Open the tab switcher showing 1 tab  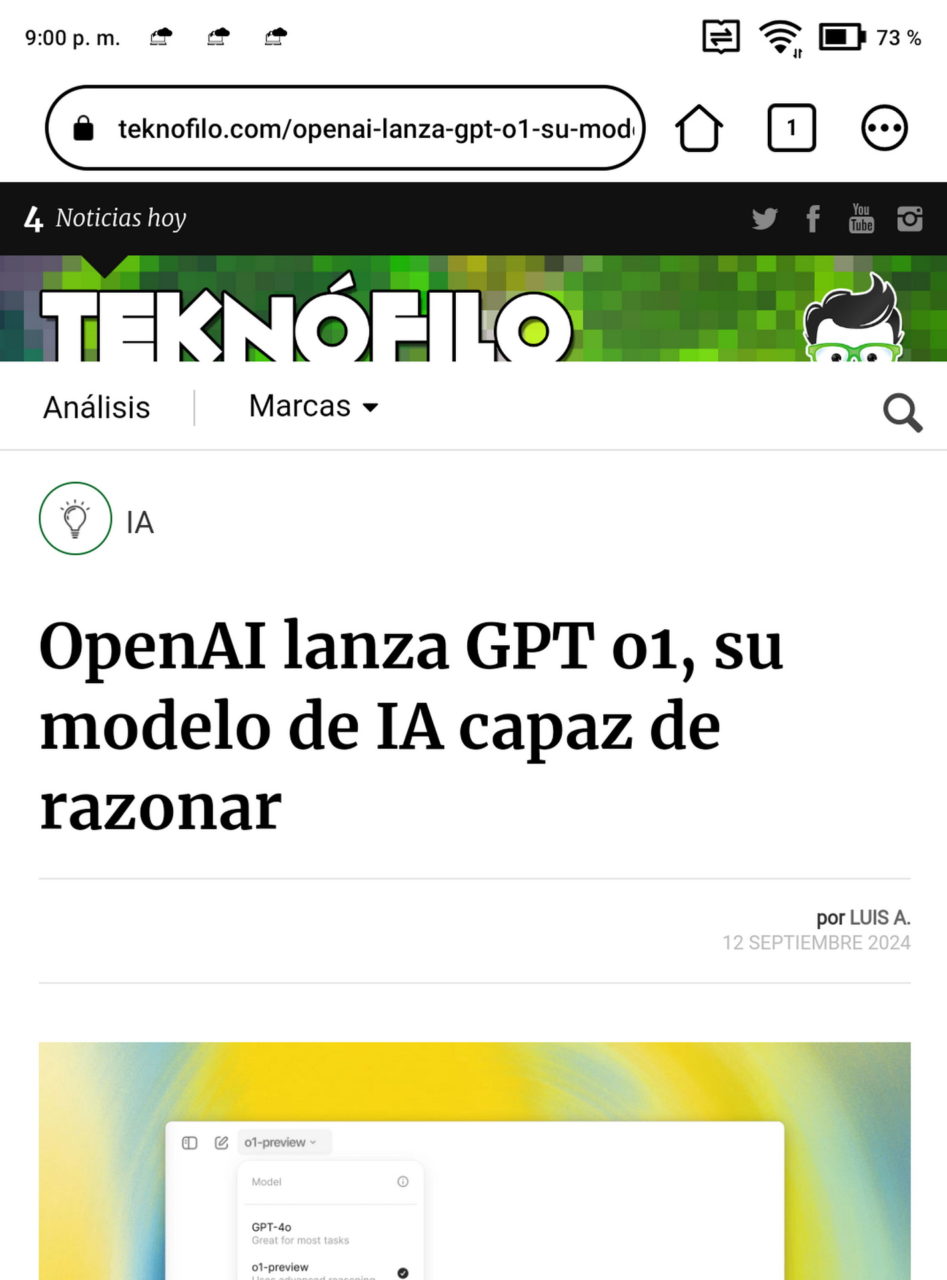click(791, 129)
